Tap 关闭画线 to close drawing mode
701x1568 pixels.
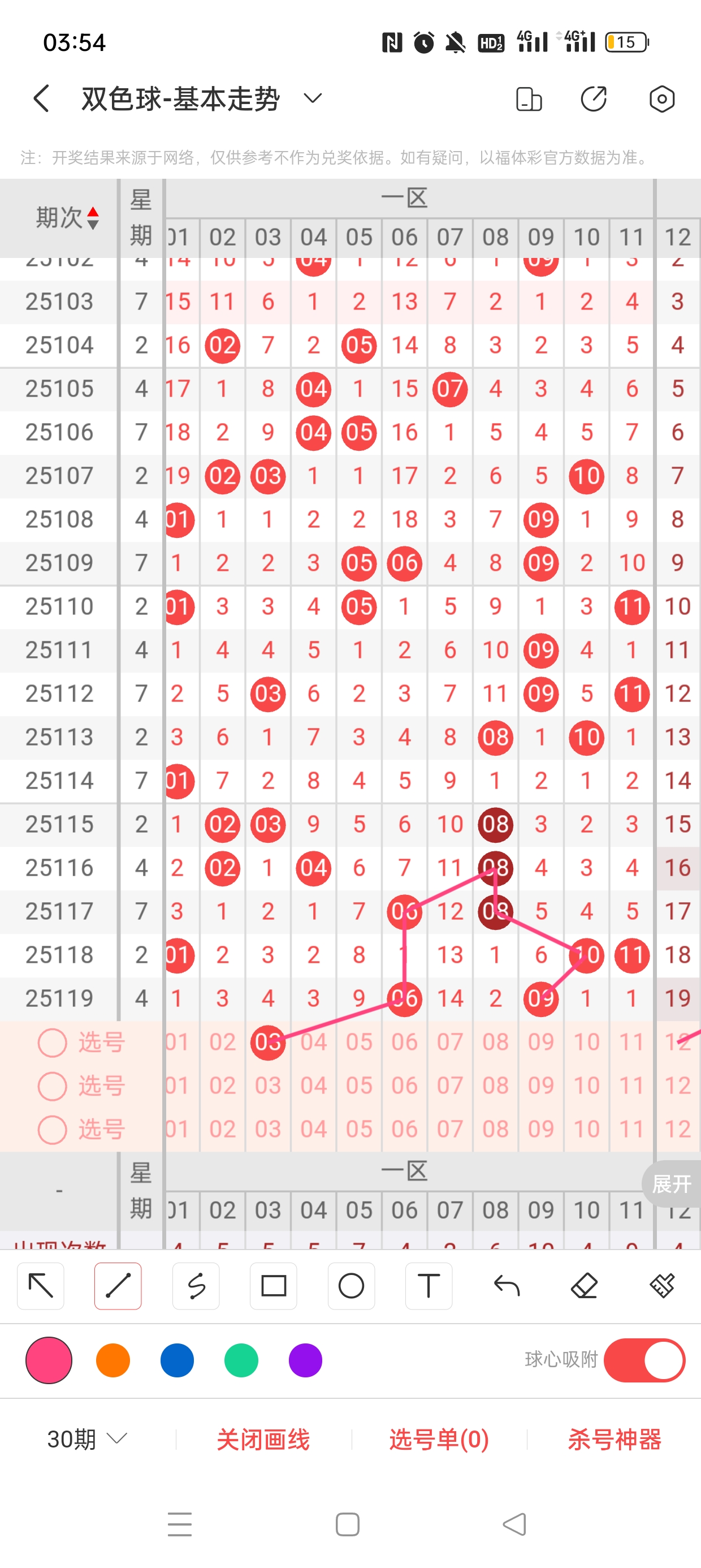(x=263, y=1440)
